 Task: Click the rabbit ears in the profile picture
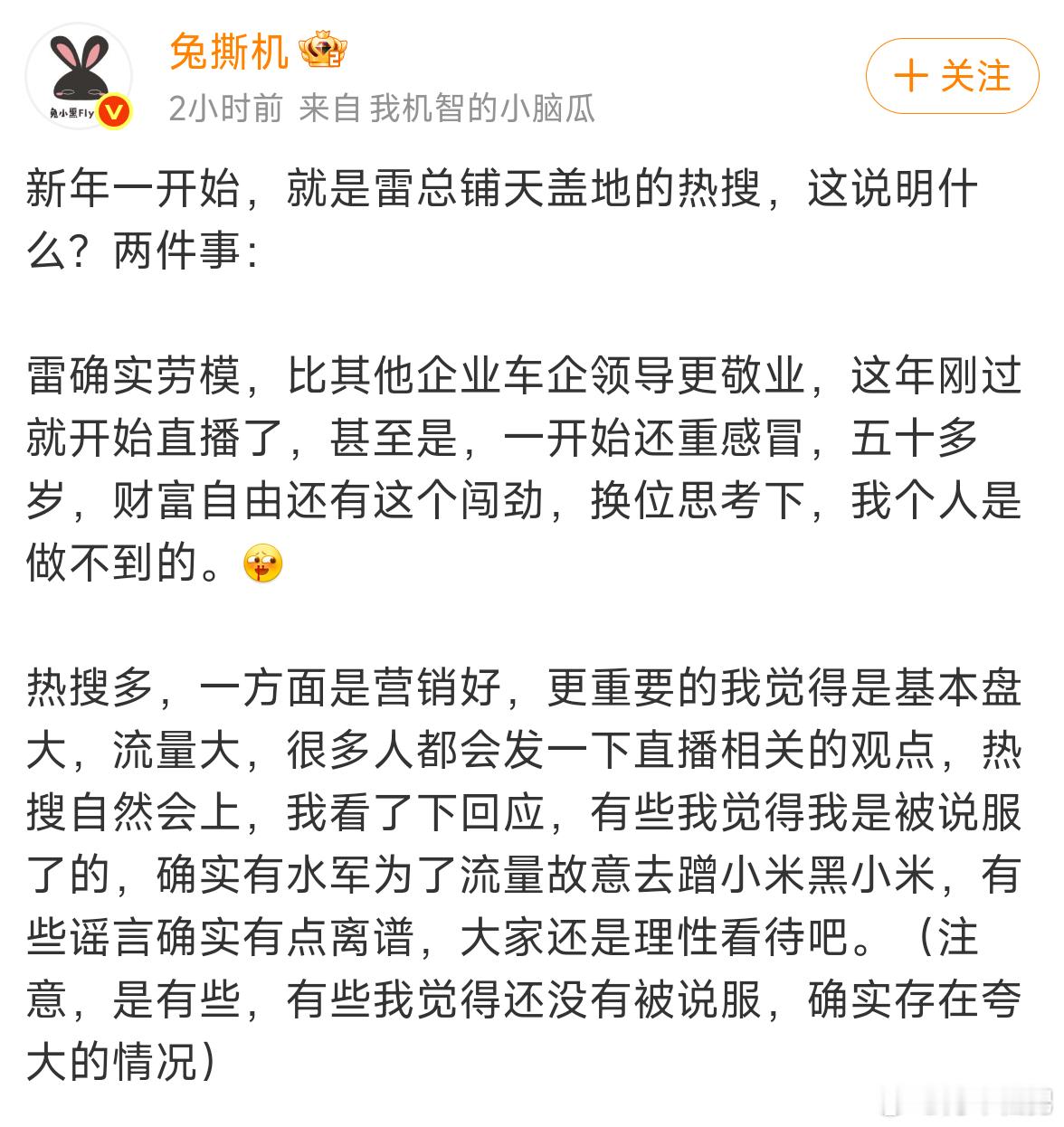[x=77, y=52]
